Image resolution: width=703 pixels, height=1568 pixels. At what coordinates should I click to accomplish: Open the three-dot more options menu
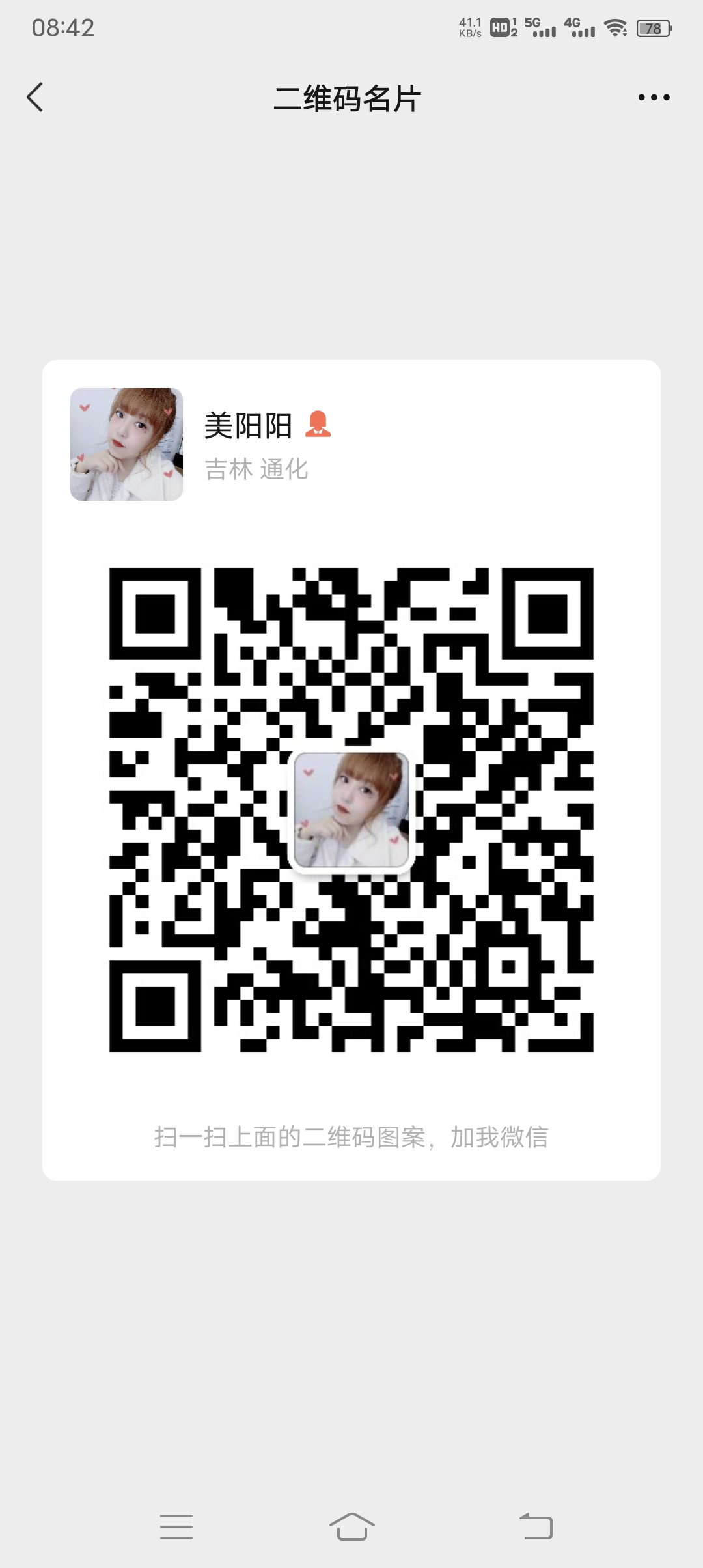coord(654,98)
